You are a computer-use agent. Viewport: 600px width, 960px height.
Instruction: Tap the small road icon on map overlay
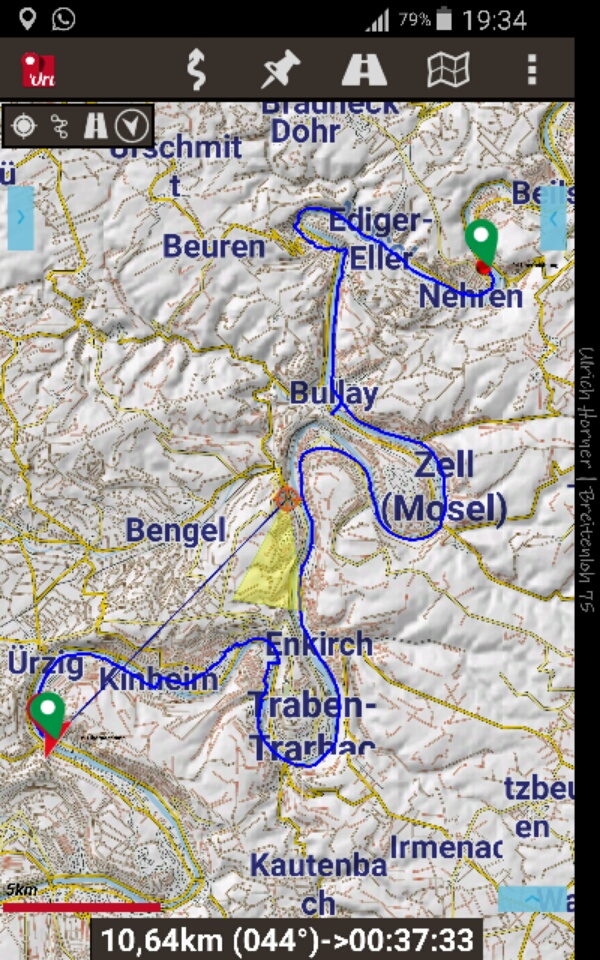click(x=96, y=126)
